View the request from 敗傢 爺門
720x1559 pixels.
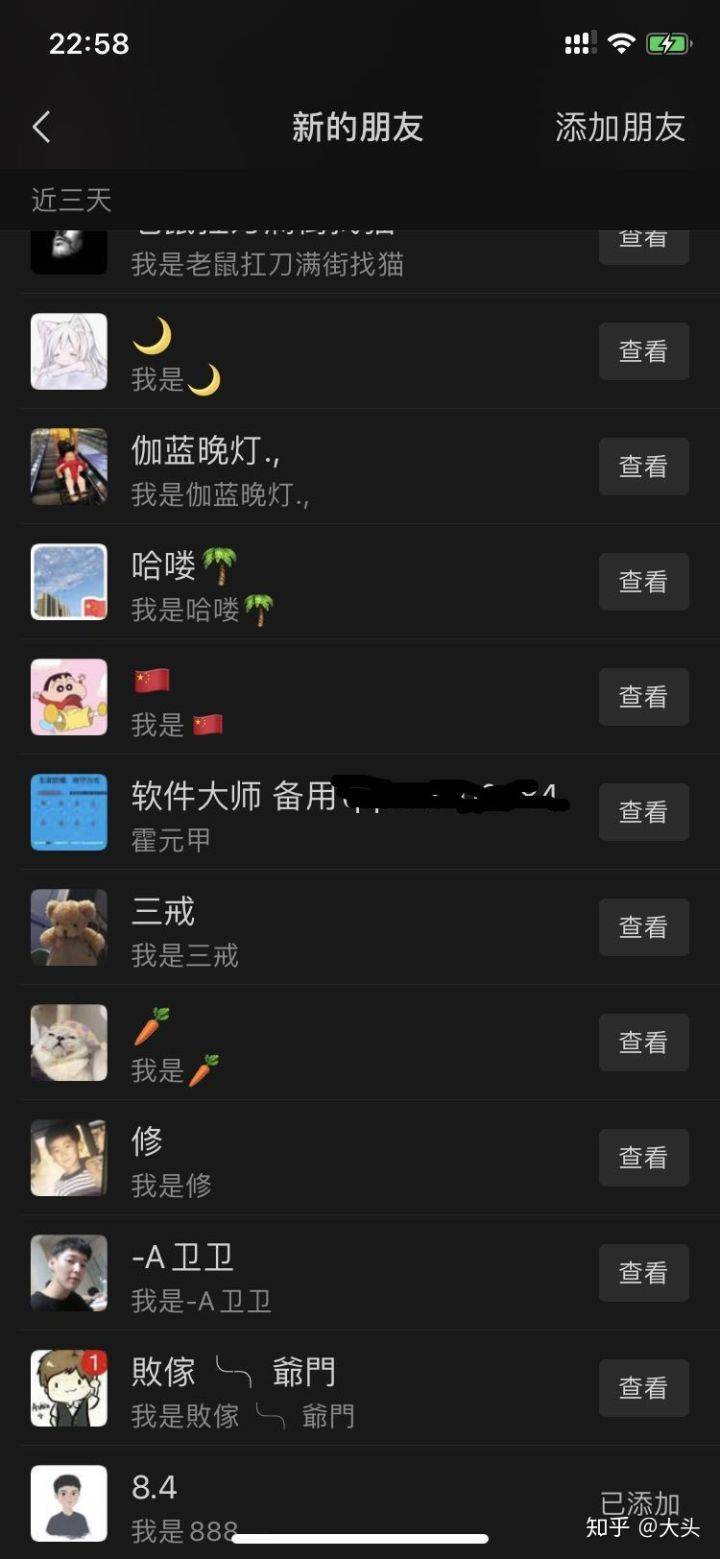pyautogui.click(x=644, y=1388)
